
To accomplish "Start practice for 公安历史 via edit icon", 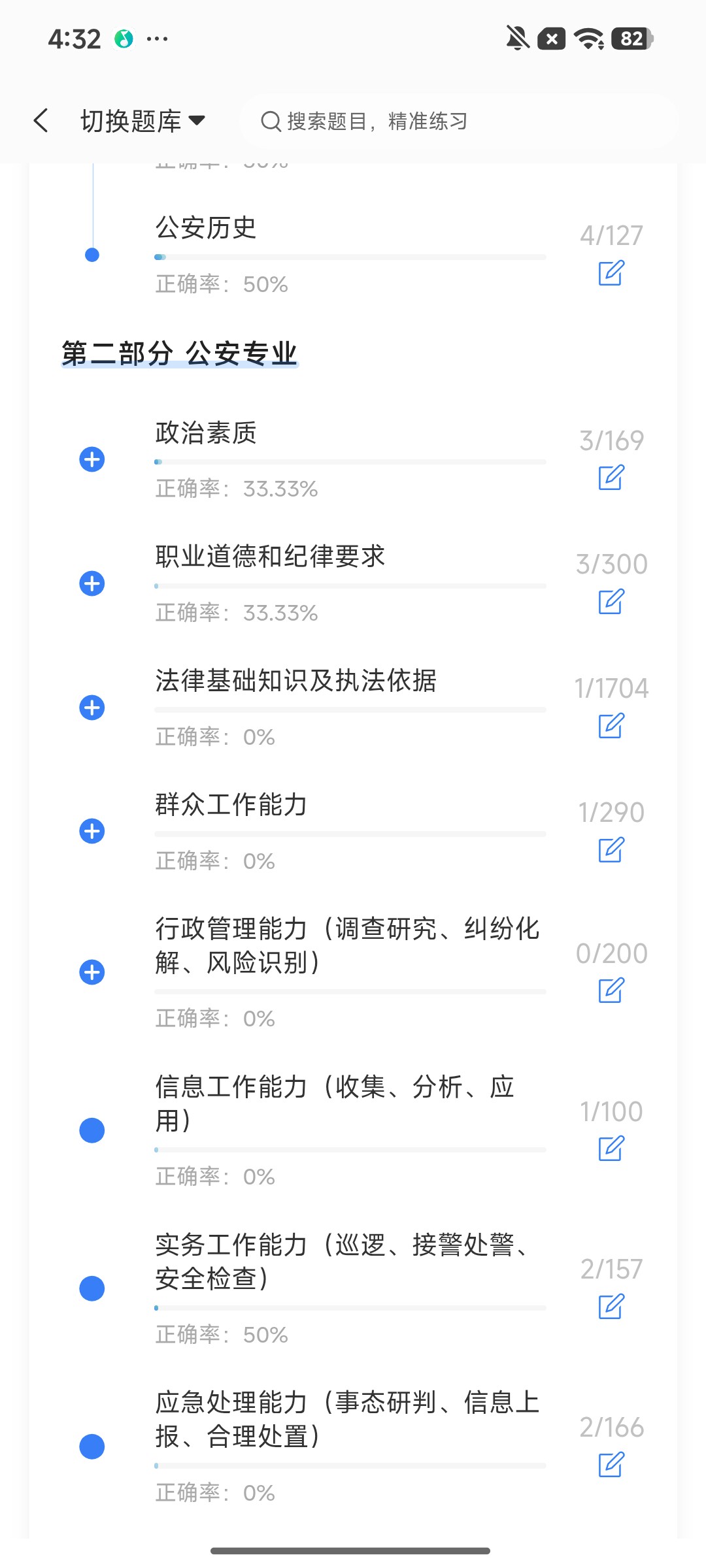I will click(611, 272).
